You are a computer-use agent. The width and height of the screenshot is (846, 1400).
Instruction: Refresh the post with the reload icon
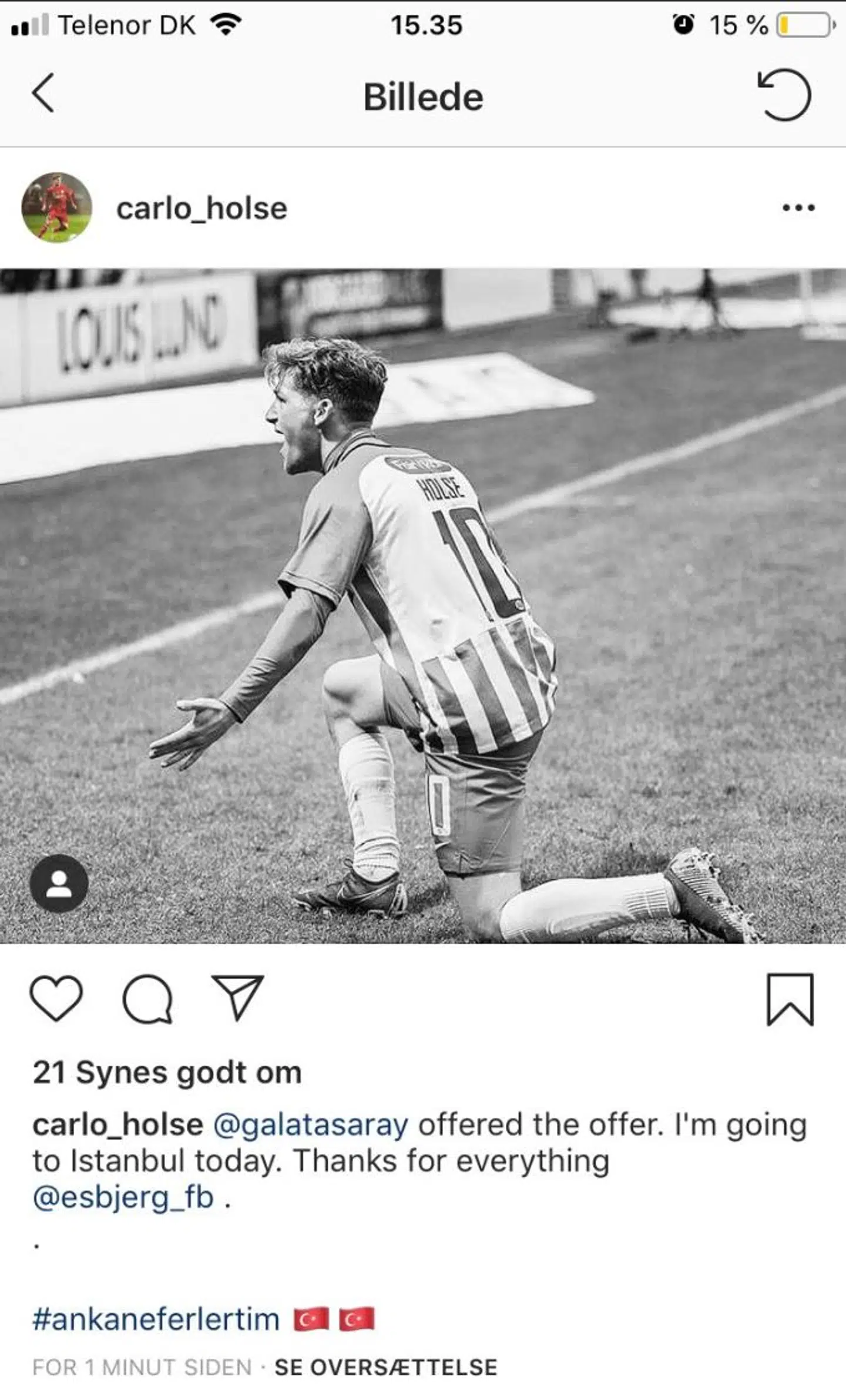784,95
